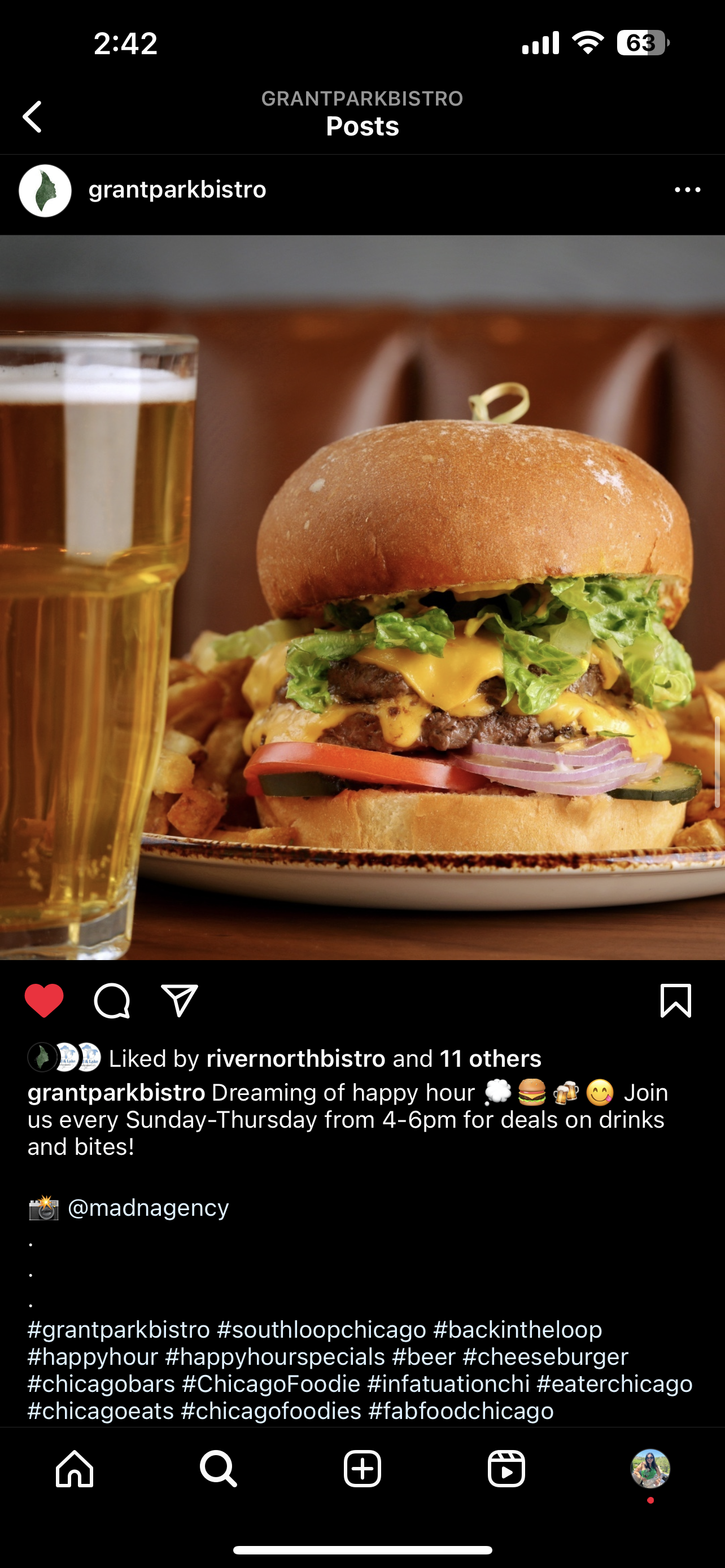This screenshot has height=1568, width=725.
Task: Switch to the Search tab
Action: coord(218,1468)
